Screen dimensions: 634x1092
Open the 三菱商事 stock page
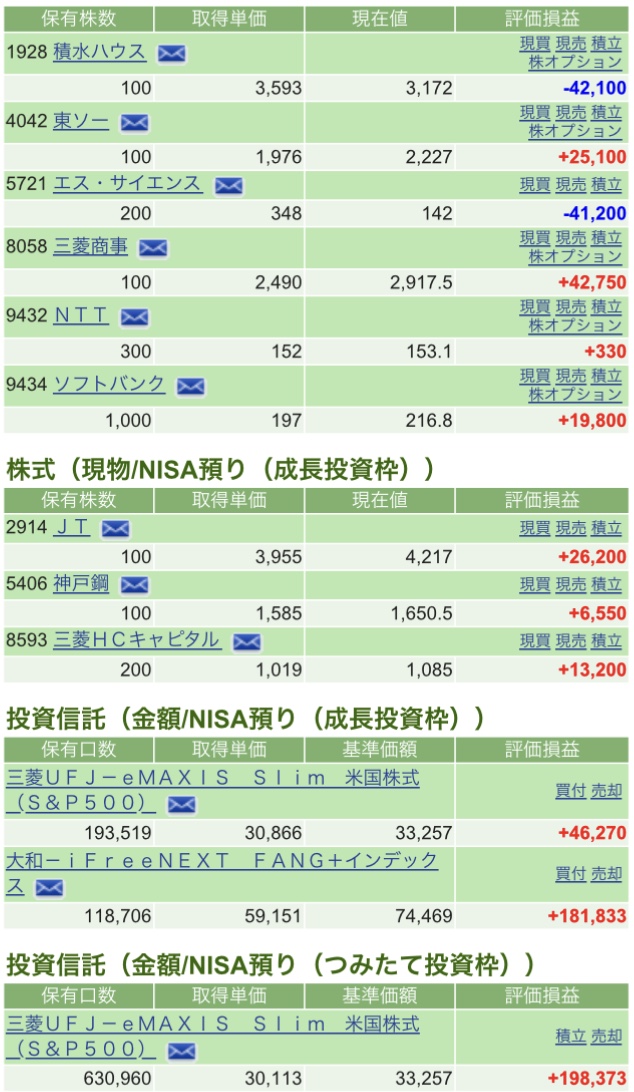[x=91, y=247]
